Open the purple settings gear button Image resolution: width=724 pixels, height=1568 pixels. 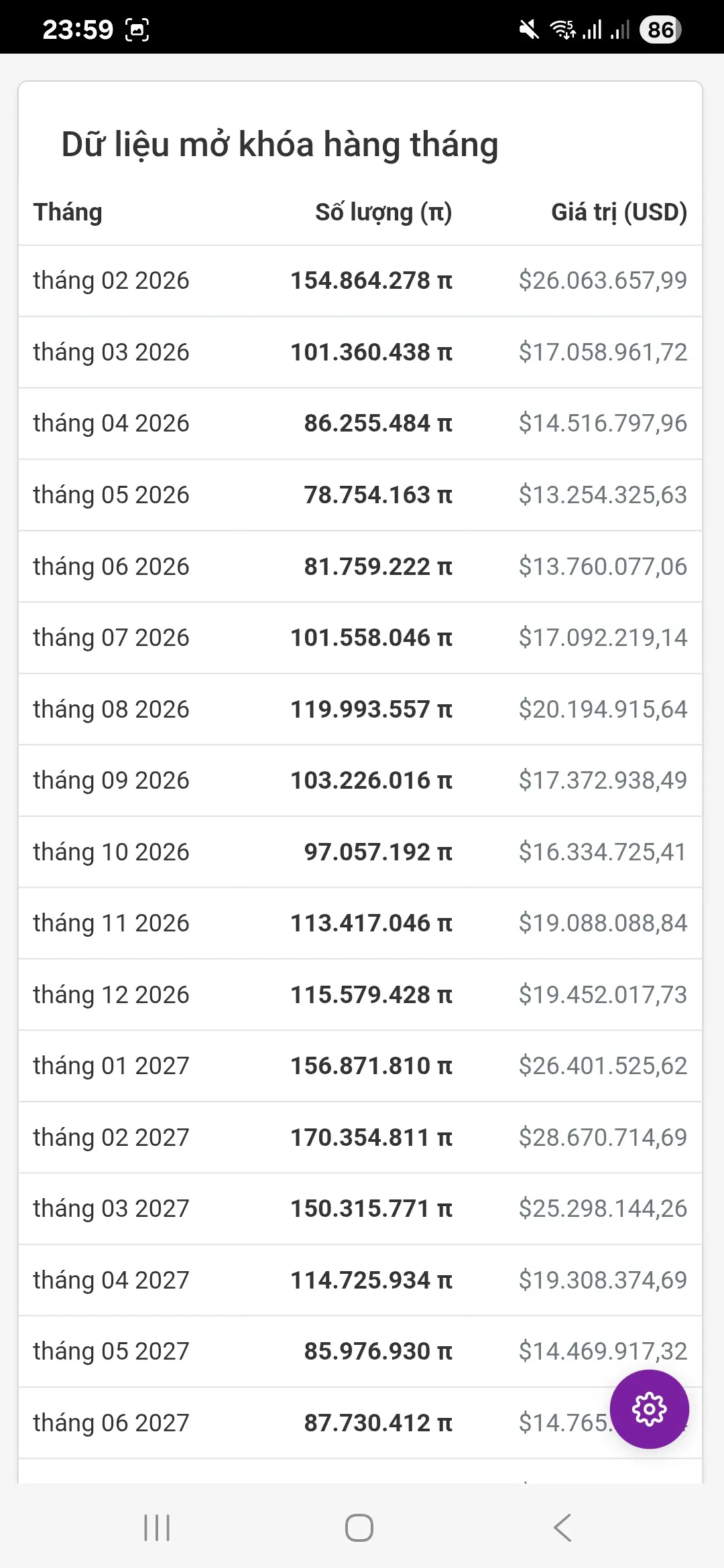[649, 1409]
